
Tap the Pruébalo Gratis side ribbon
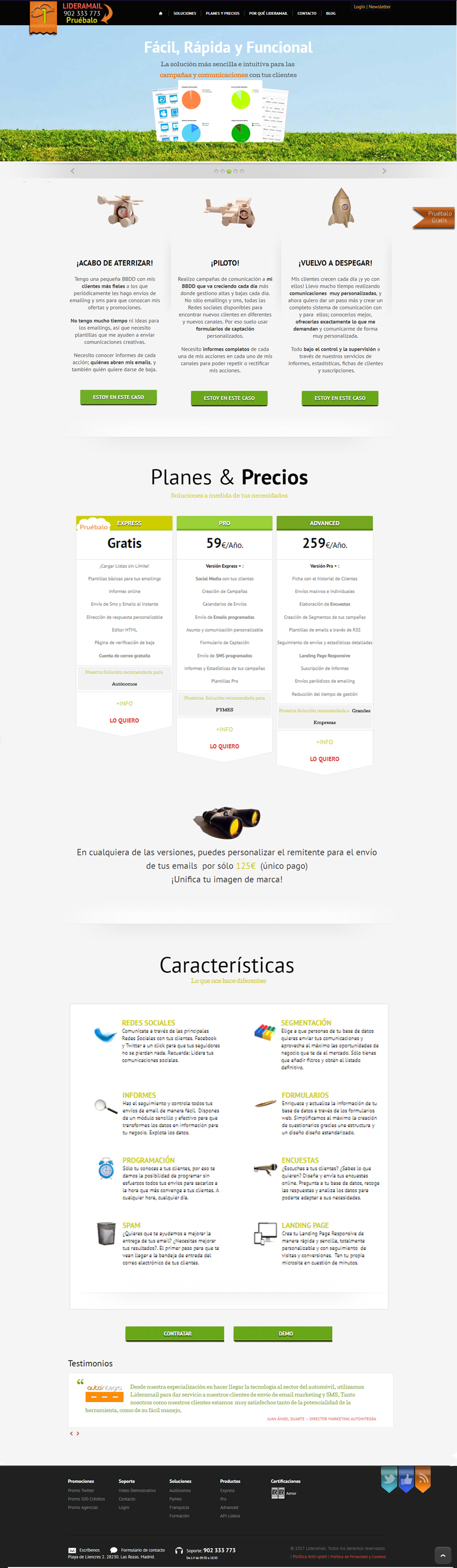coord(436,217)
